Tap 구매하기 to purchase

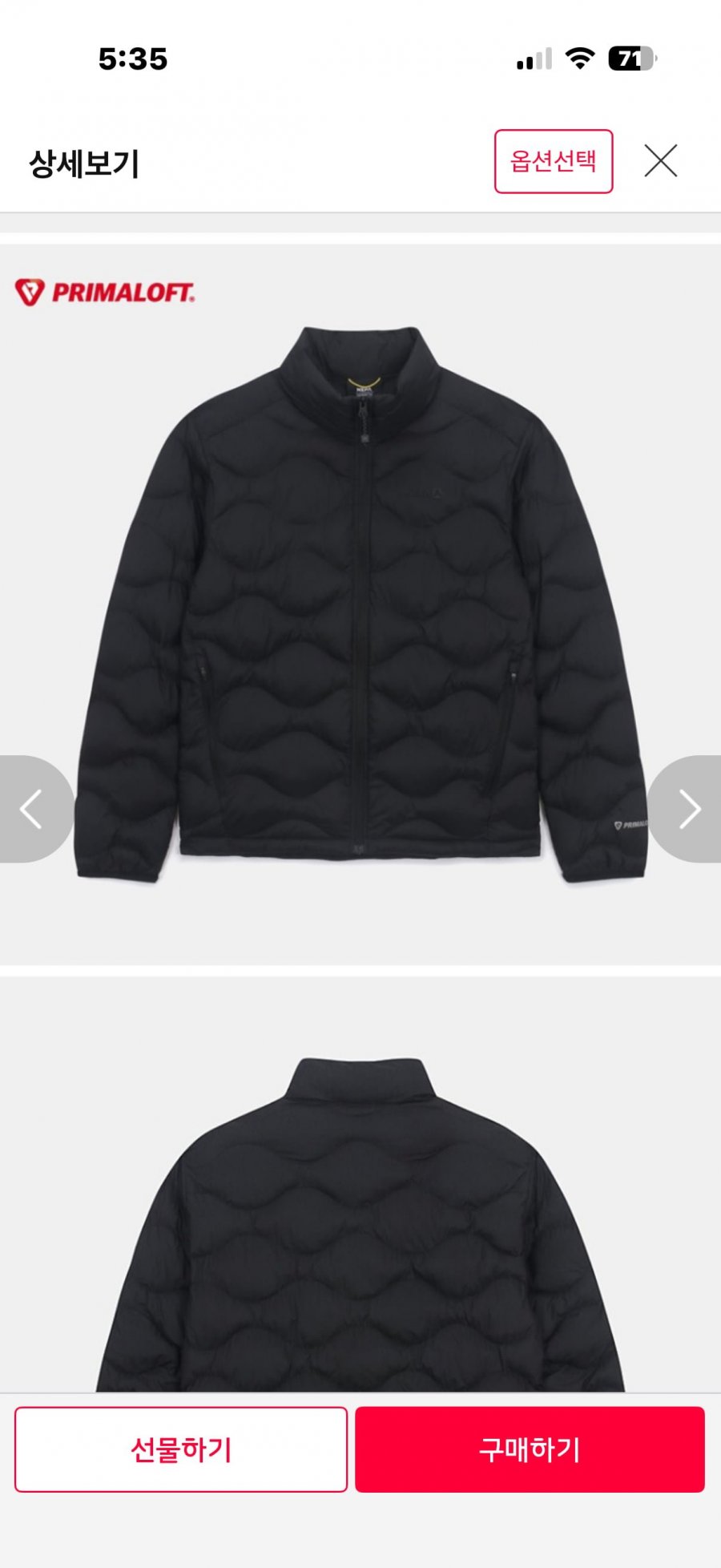tap(530, 1449)
